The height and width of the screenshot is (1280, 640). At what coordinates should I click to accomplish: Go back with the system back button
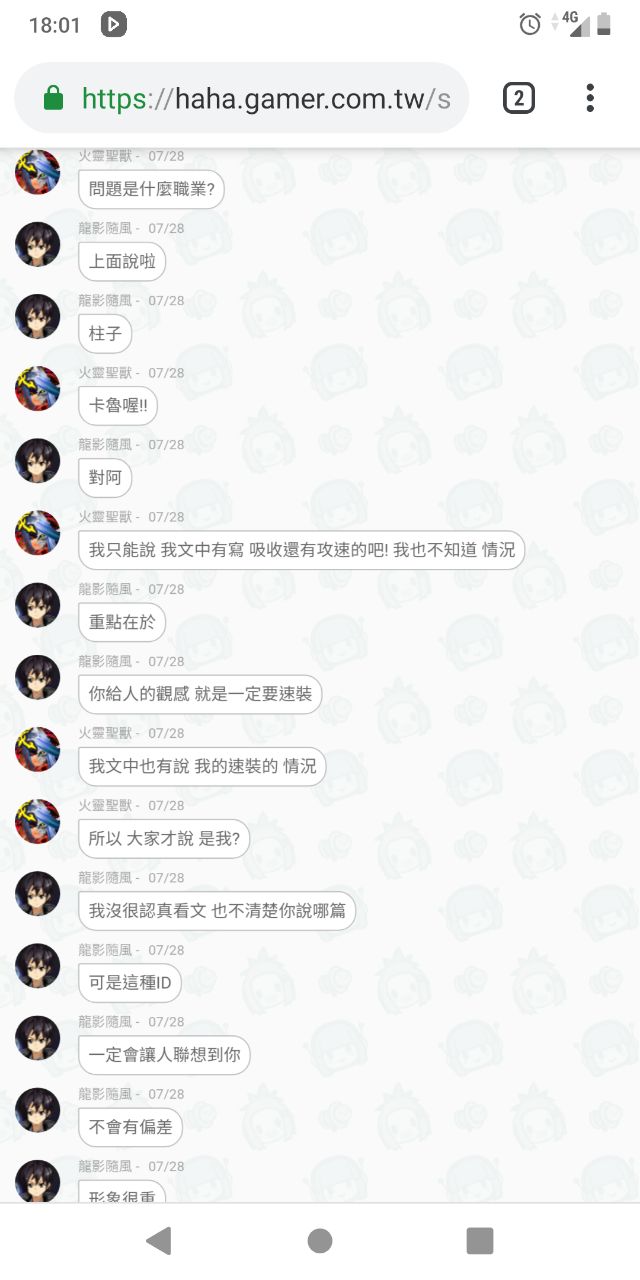[x=159, y=1241]
